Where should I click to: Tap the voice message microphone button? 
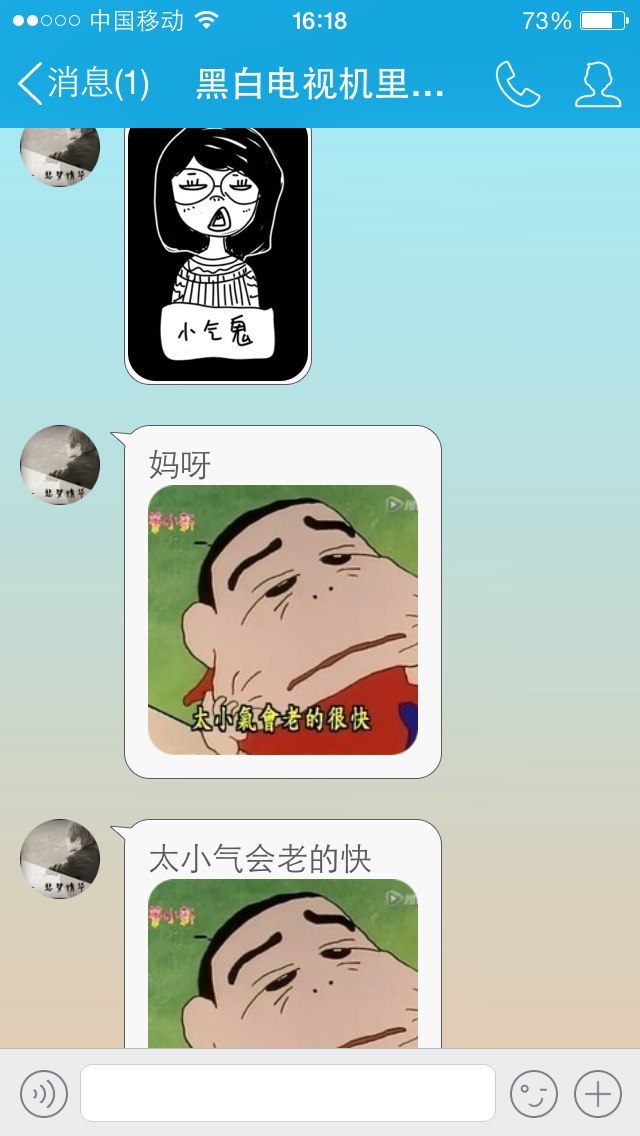point(43,1094)
